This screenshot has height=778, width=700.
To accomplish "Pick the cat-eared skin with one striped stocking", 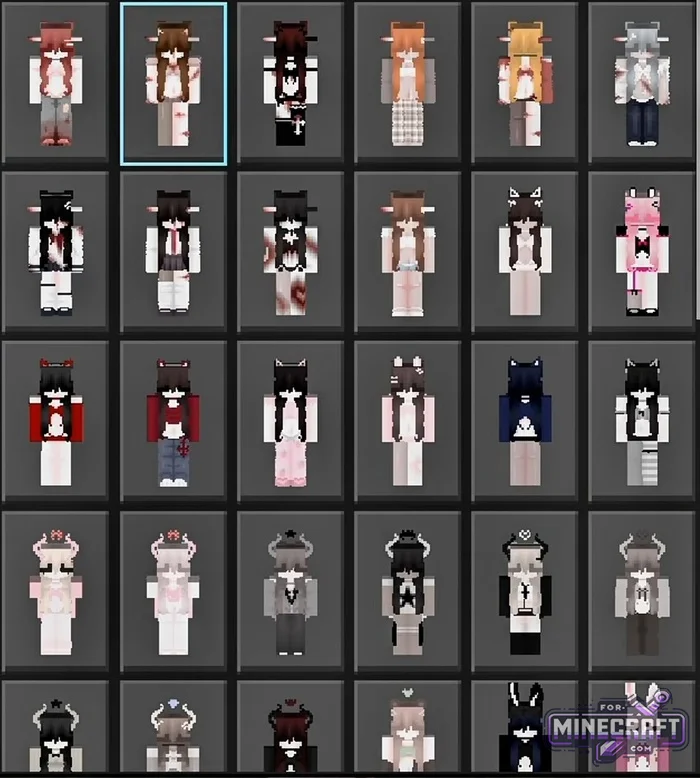I will point(642,421).
